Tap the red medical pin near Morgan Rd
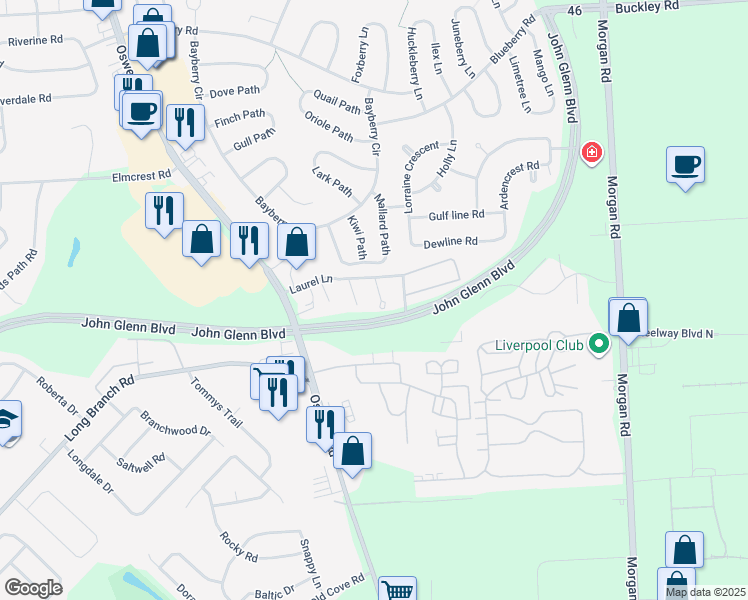This screenshot has height=600, width=748. coord(592,154)
